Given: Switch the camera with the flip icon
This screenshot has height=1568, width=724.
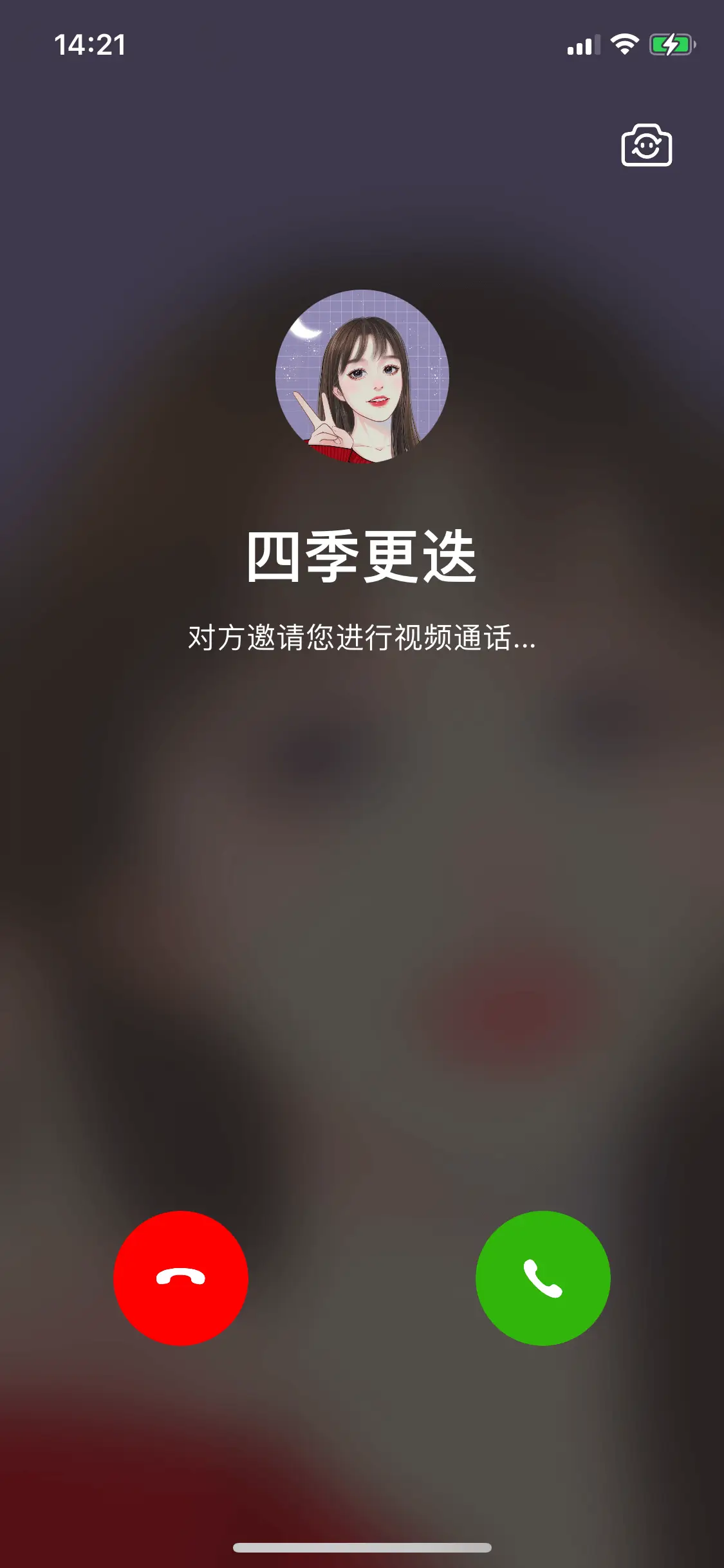Looking at the screenshot, I should tap(646, 145).
